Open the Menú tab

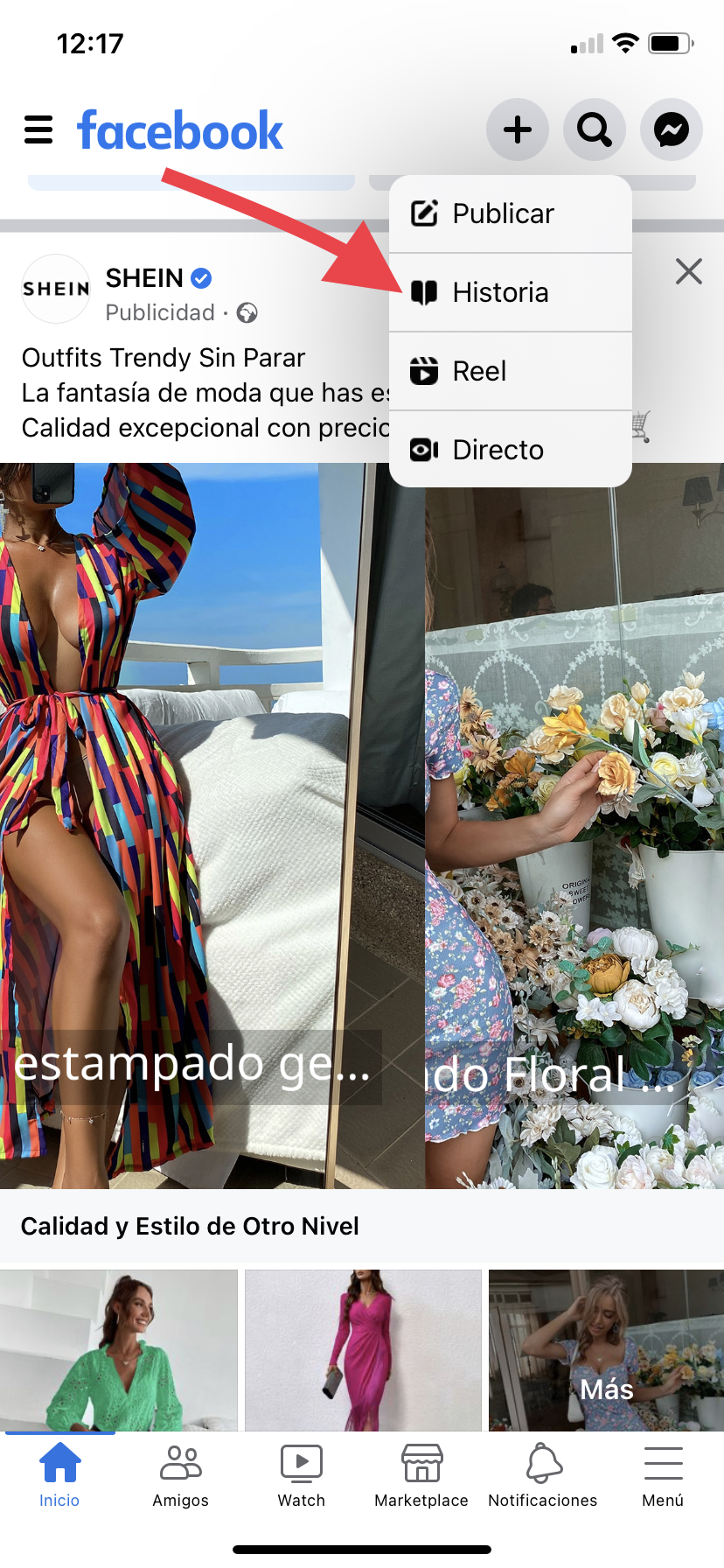pos(663,1475)
